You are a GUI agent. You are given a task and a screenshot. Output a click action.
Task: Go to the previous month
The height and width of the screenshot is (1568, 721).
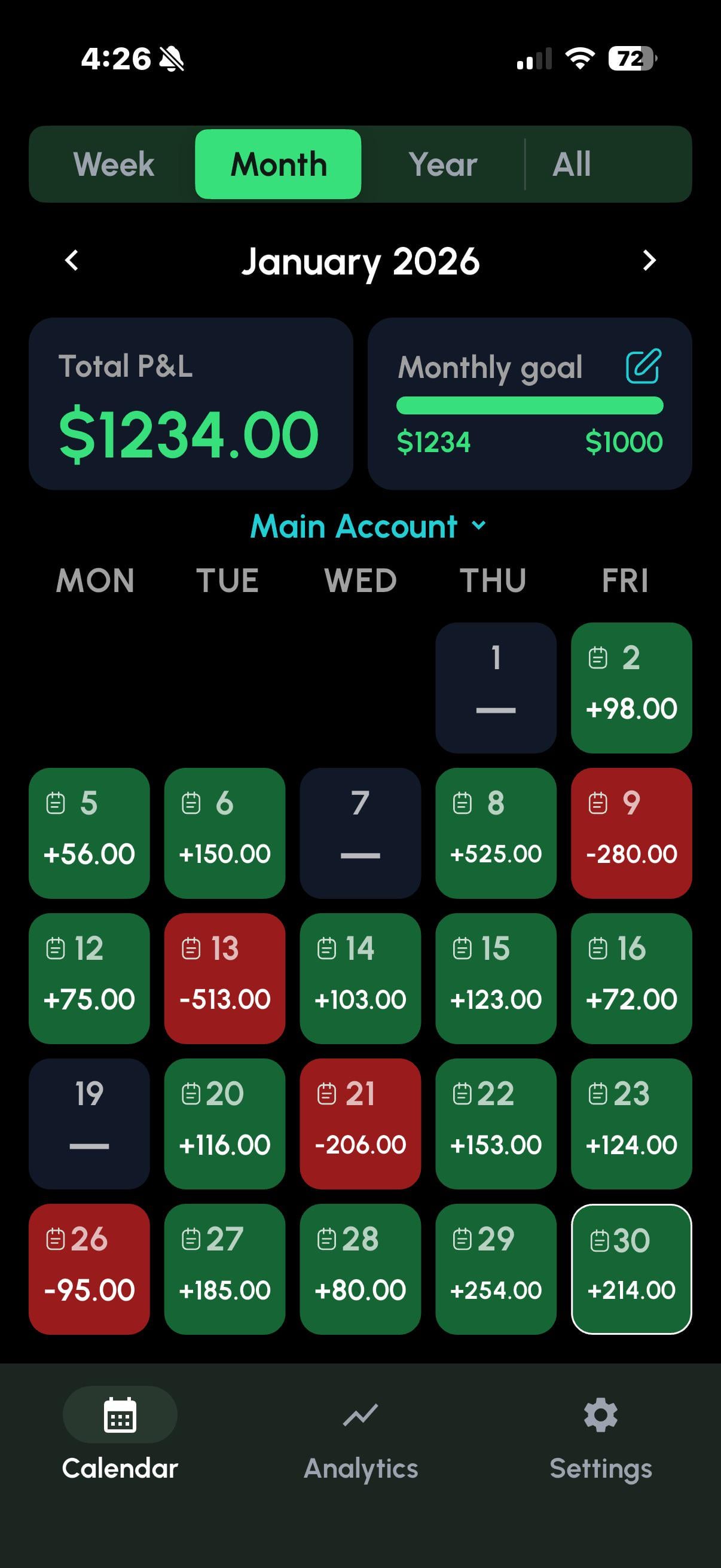pyautogui.click(x=72, y=261)
